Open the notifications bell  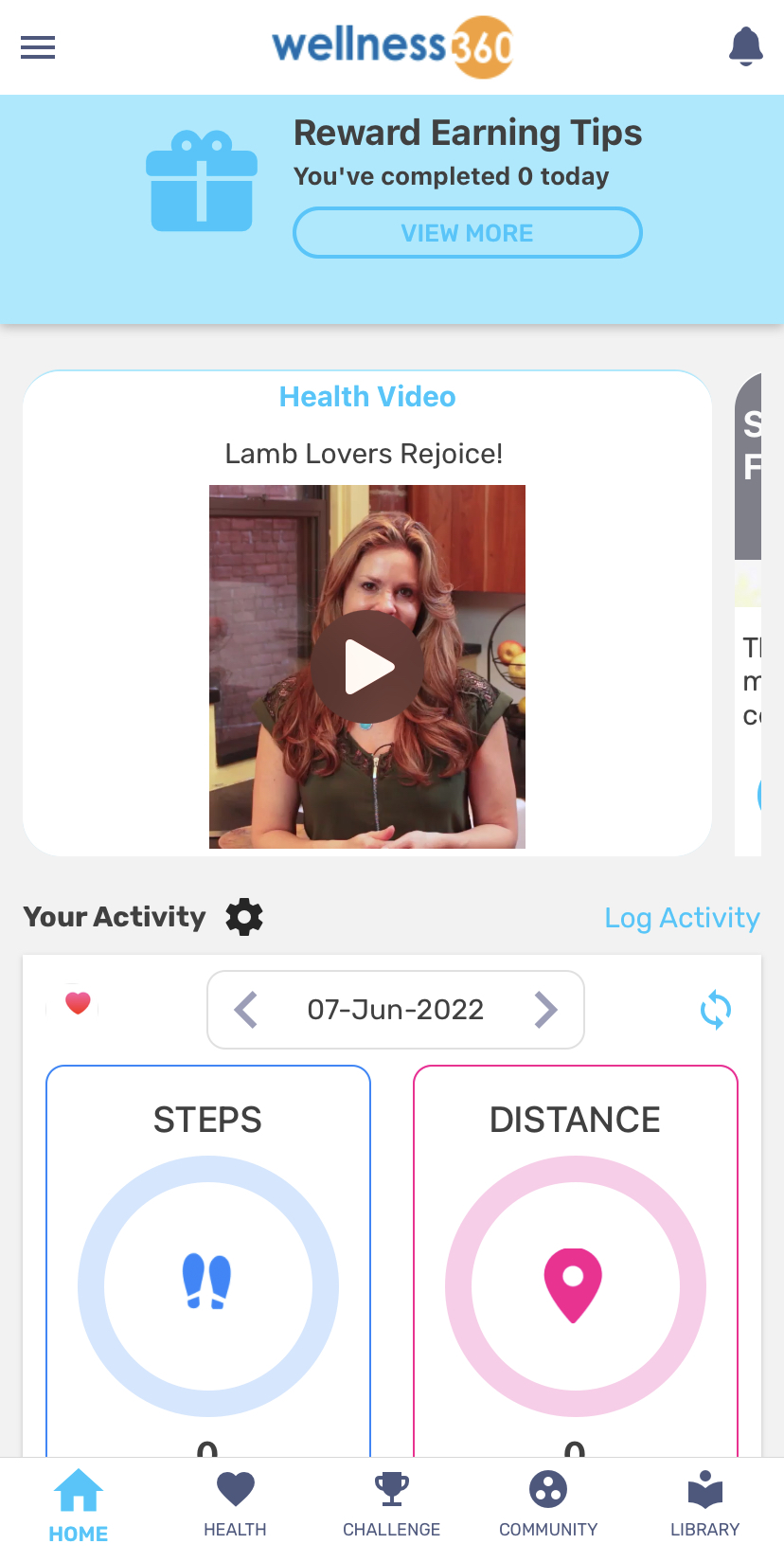coord(746,46)
